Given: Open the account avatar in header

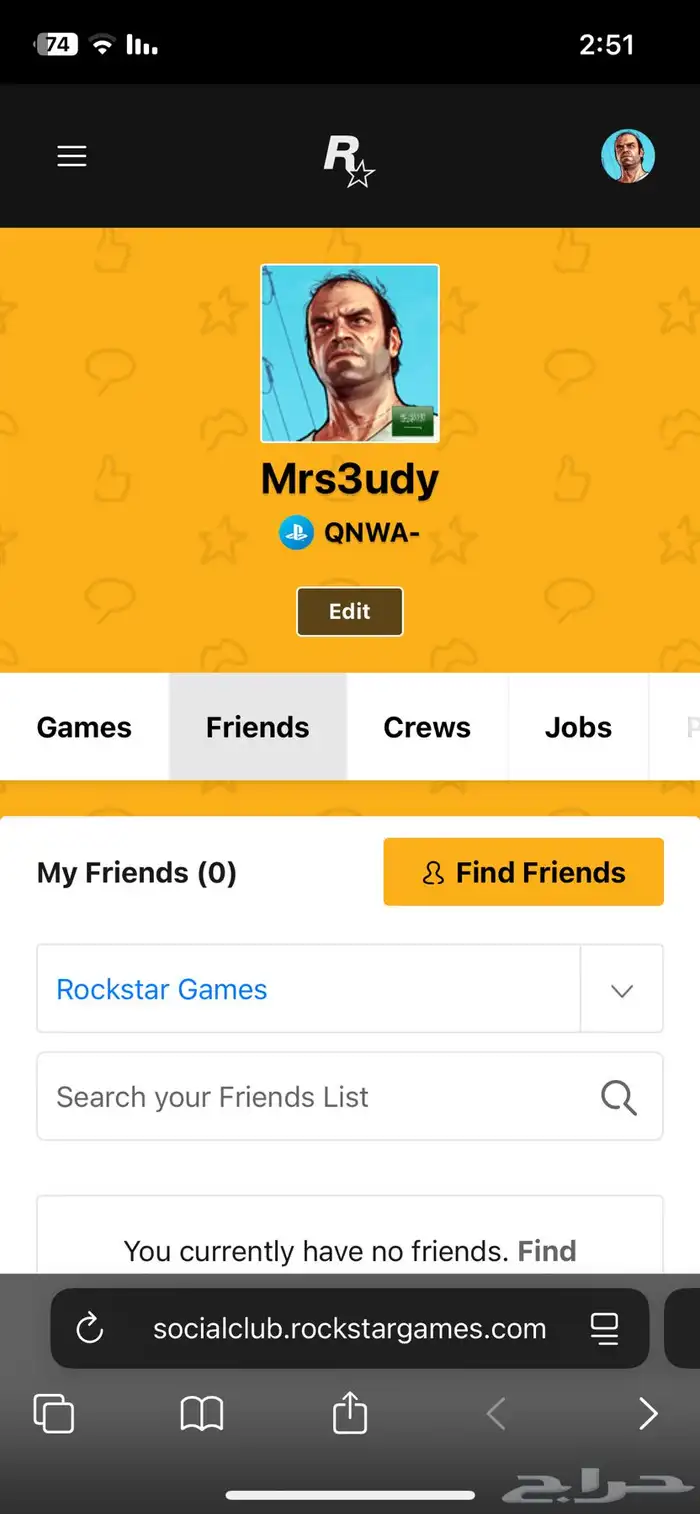Looking at the screenshot, I should point(627,157).
